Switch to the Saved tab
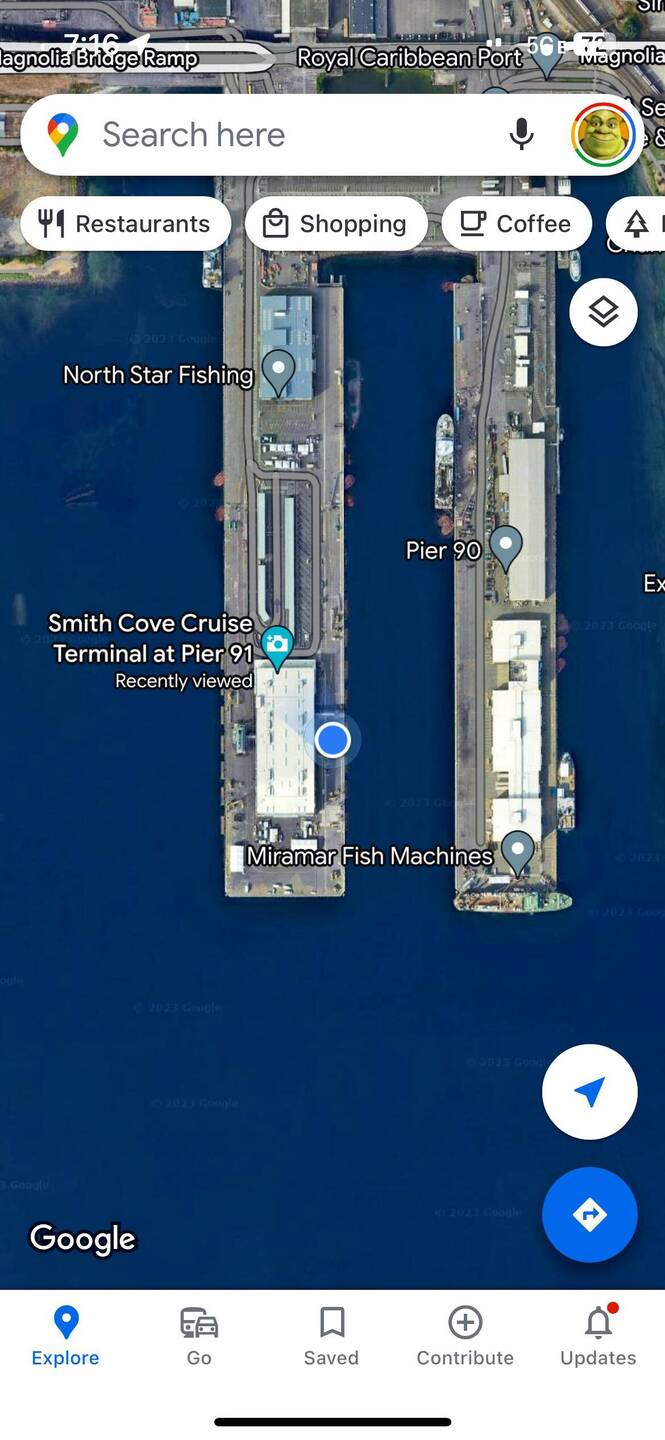665x1440 pixels. tap(331, 1336)
